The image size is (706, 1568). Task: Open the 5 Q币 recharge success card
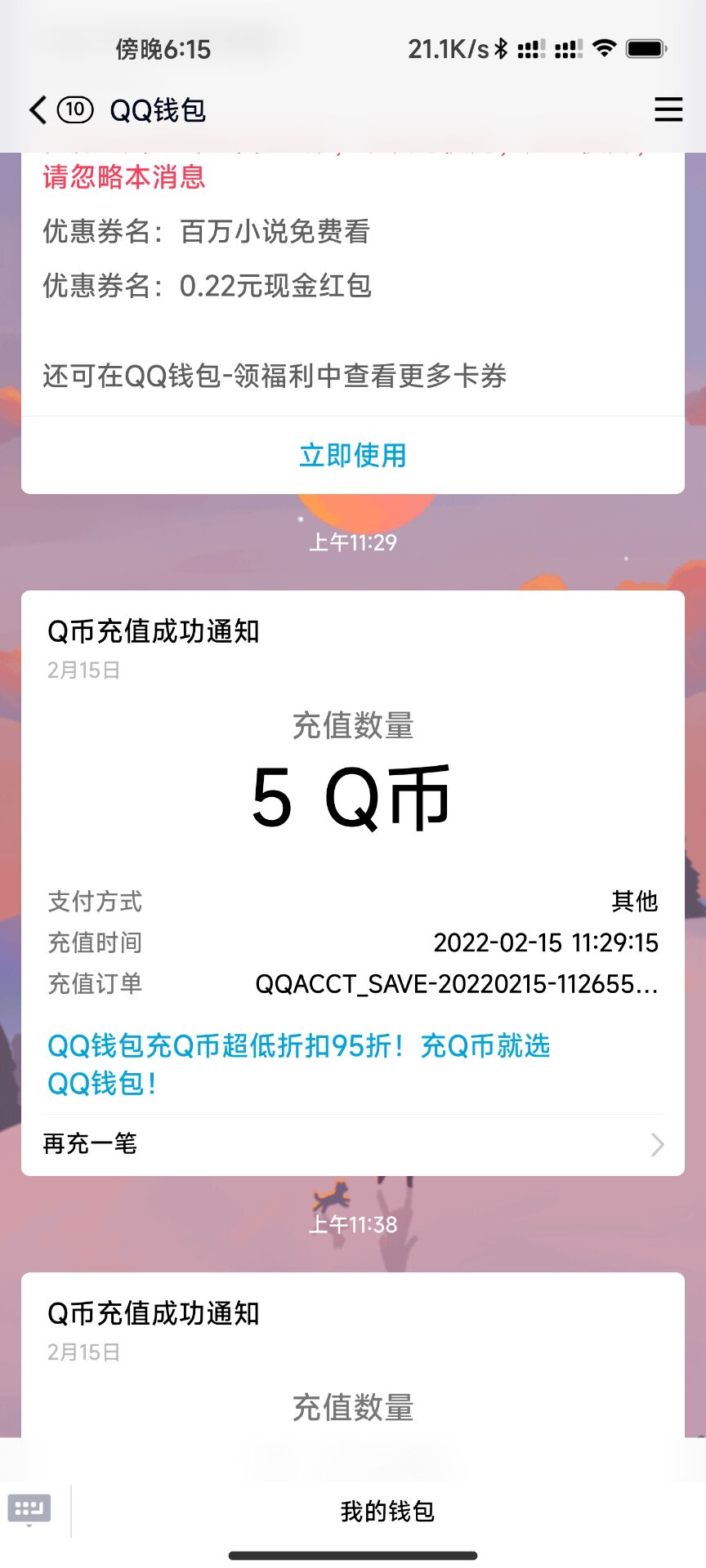click(x=352, y=796)
